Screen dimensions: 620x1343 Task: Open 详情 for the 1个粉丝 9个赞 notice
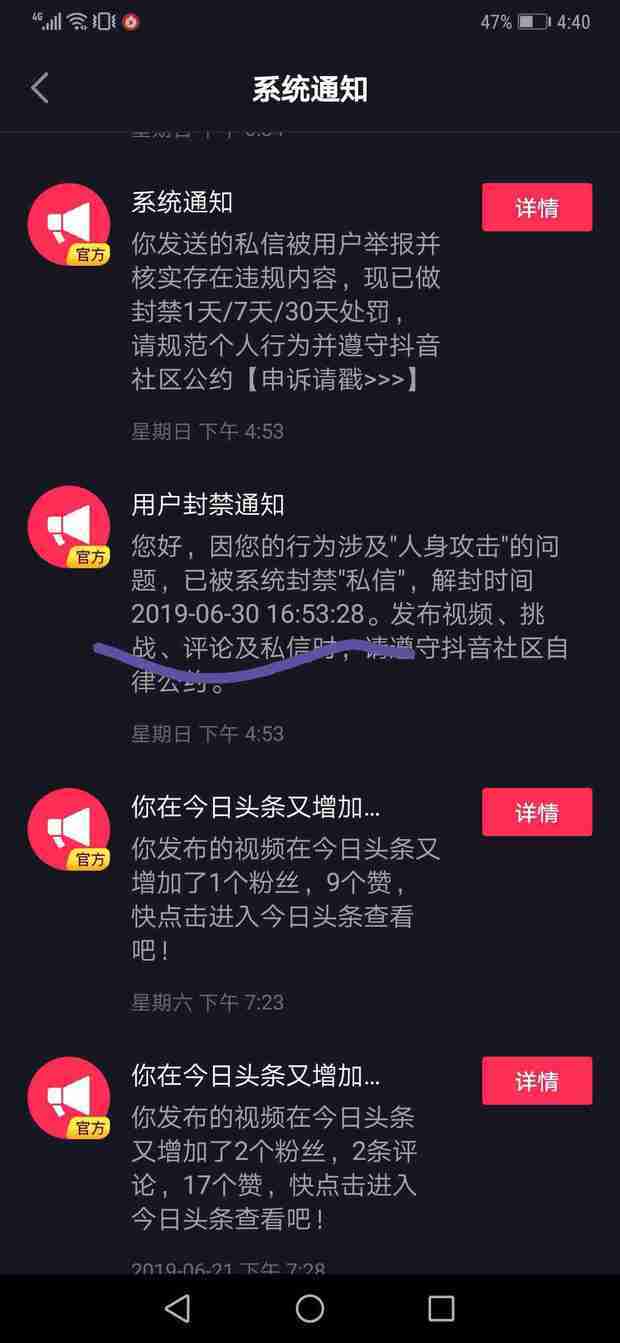[x=536, y=812]
